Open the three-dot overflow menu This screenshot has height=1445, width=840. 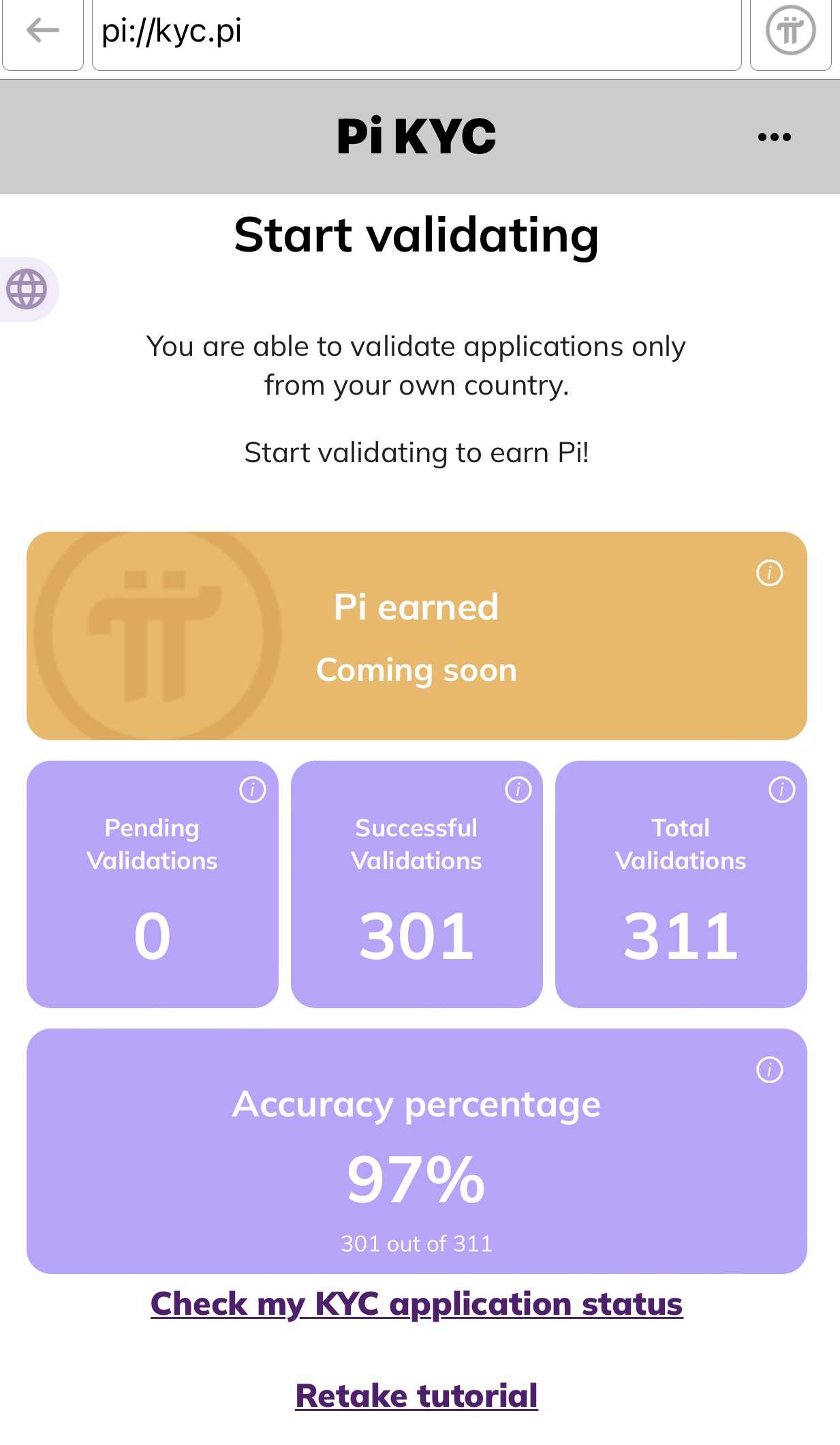point(774,137)
